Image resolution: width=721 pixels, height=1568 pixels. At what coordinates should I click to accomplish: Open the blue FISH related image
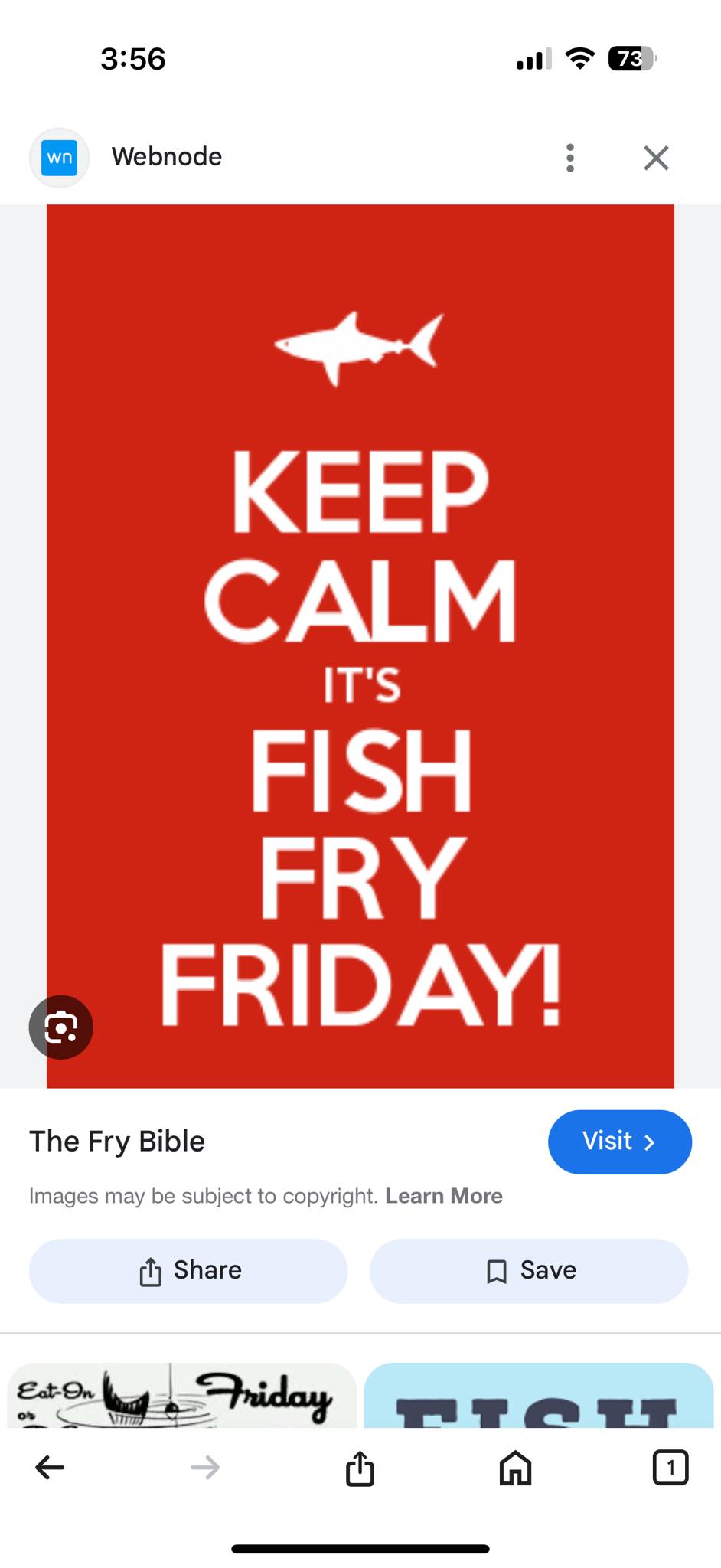538,1396
